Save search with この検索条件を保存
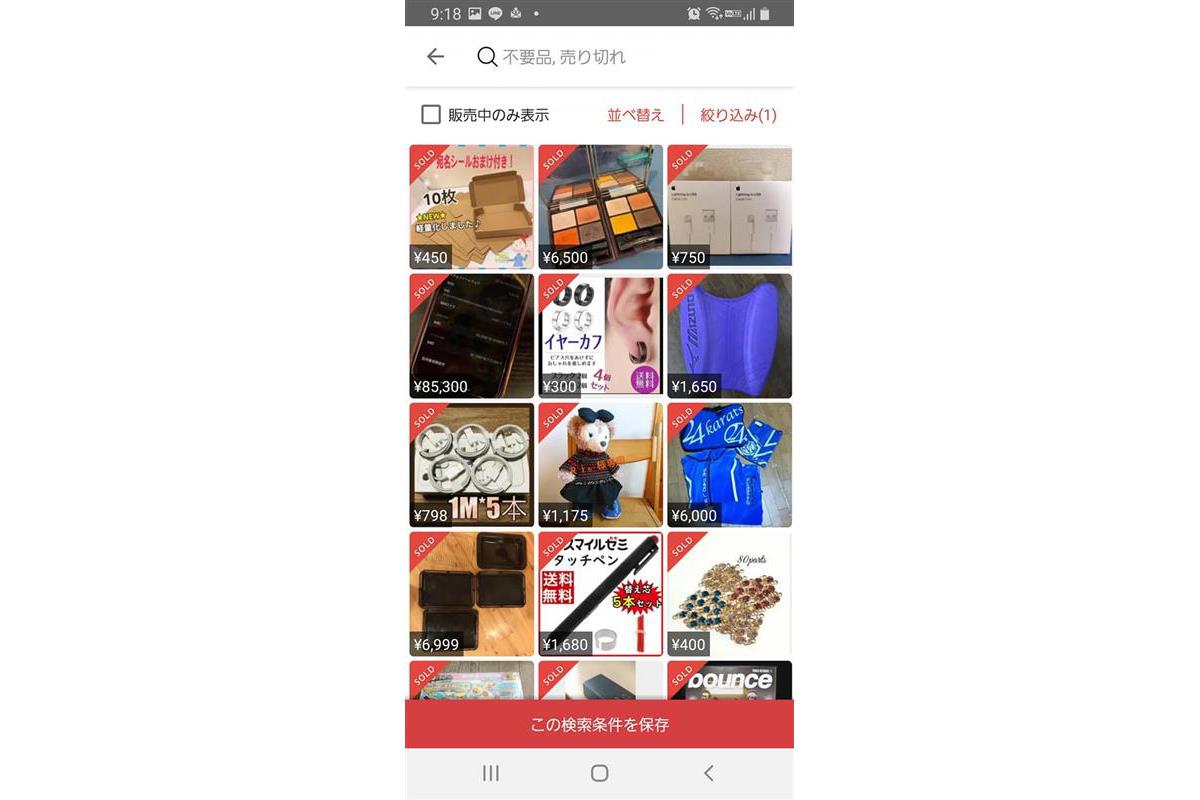This screenshot has width=1200, height=800. 599,724
